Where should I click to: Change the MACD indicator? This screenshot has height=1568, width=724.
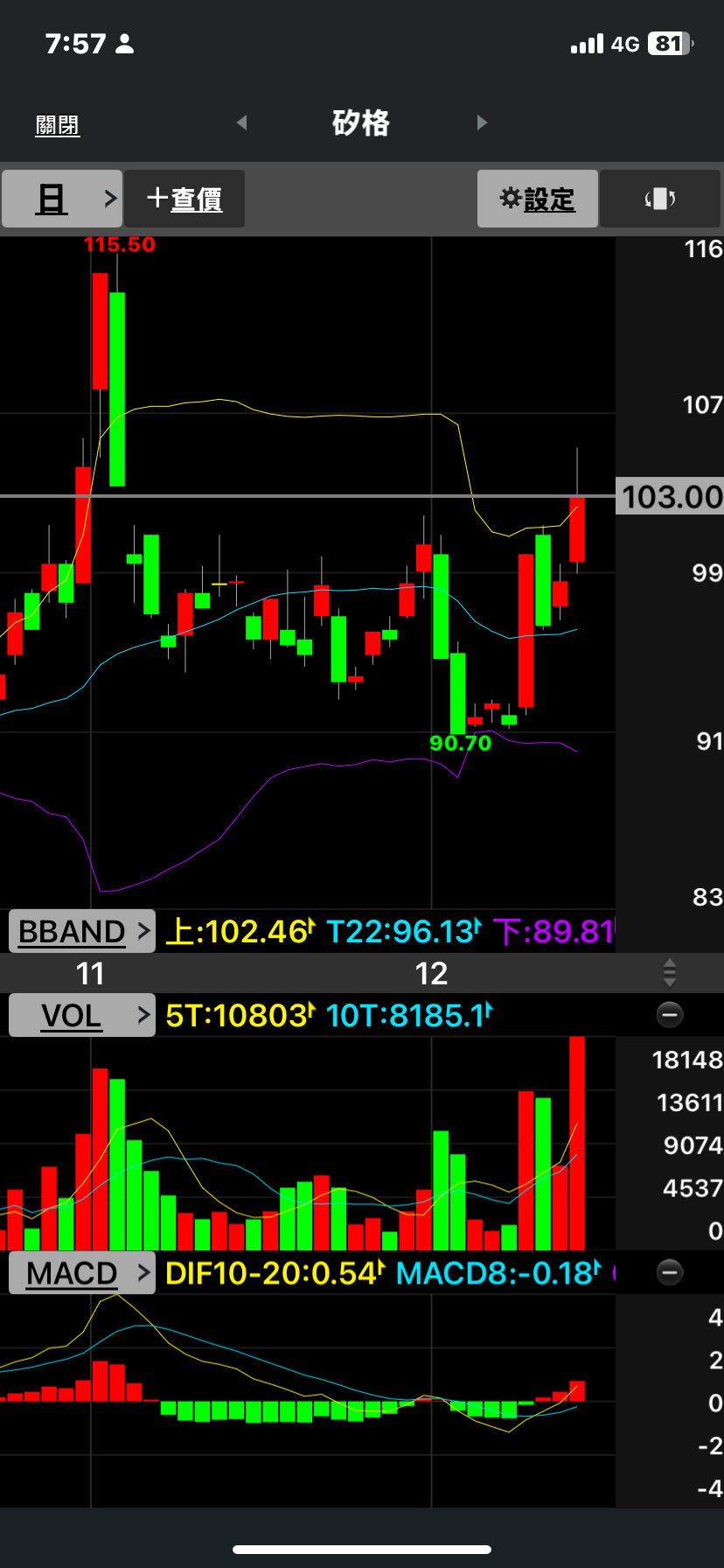click(x=82, y=1272)
